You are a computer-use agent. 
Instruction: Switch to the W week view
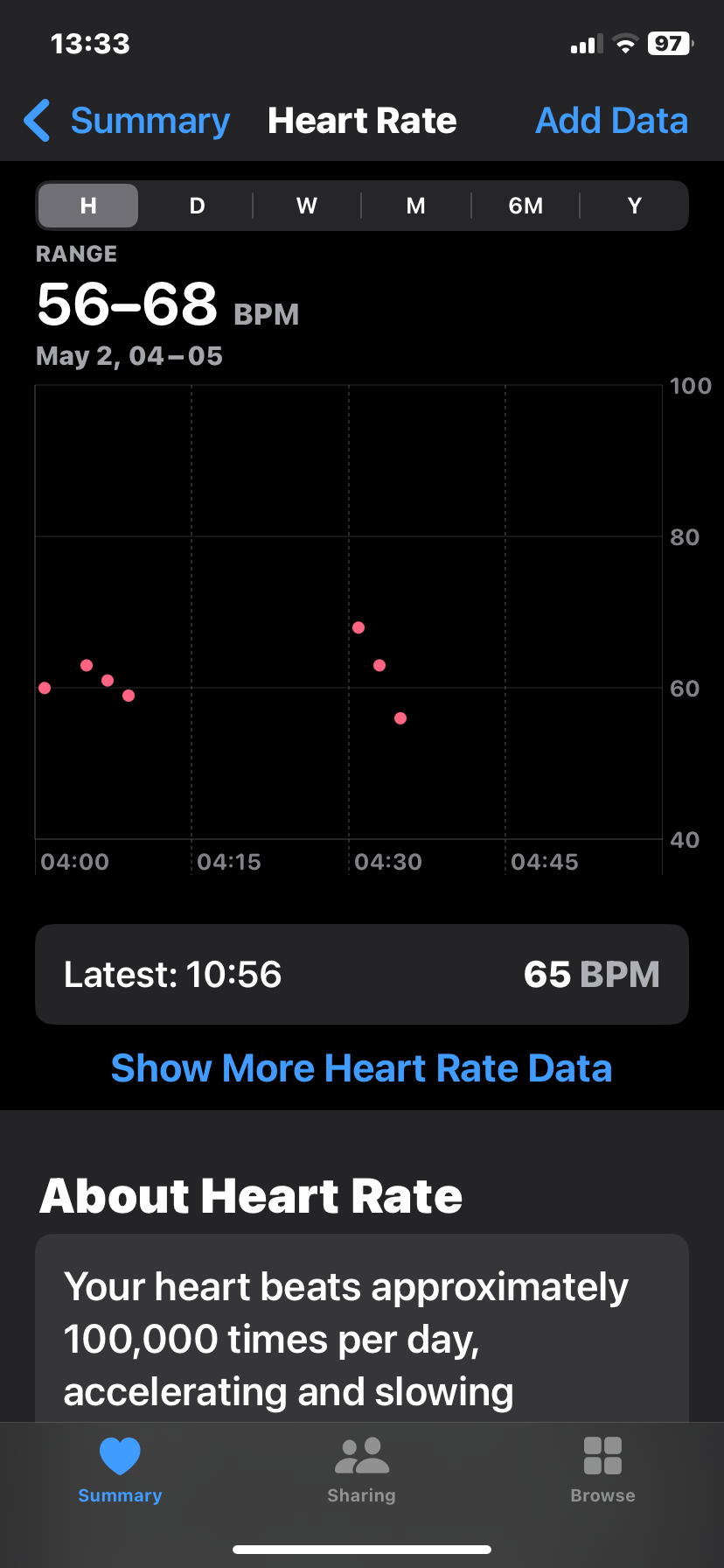(307, 206)
